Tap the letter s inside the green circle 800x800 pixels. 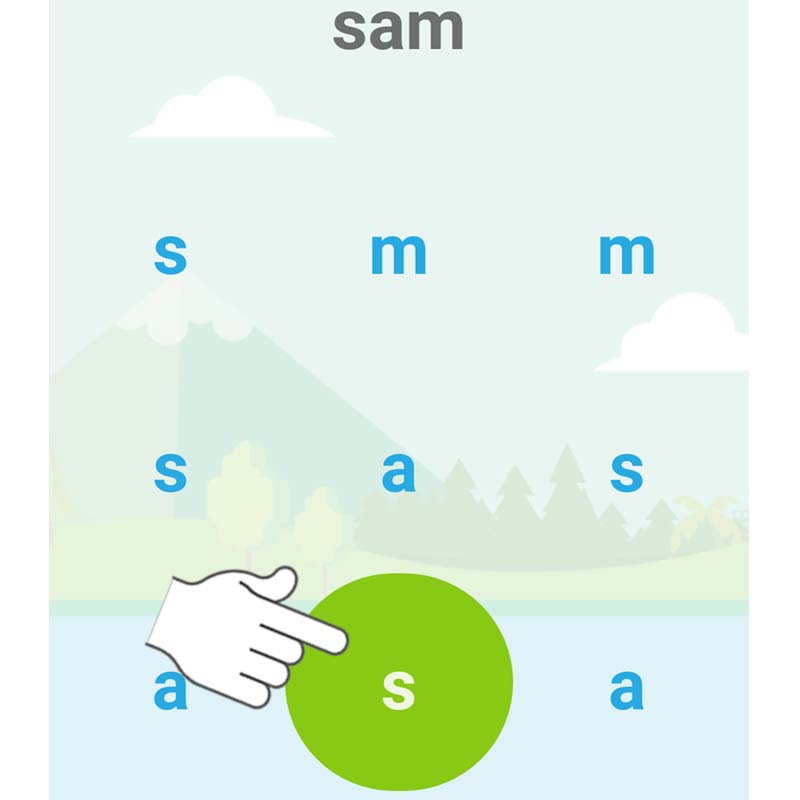coord(399,689)
